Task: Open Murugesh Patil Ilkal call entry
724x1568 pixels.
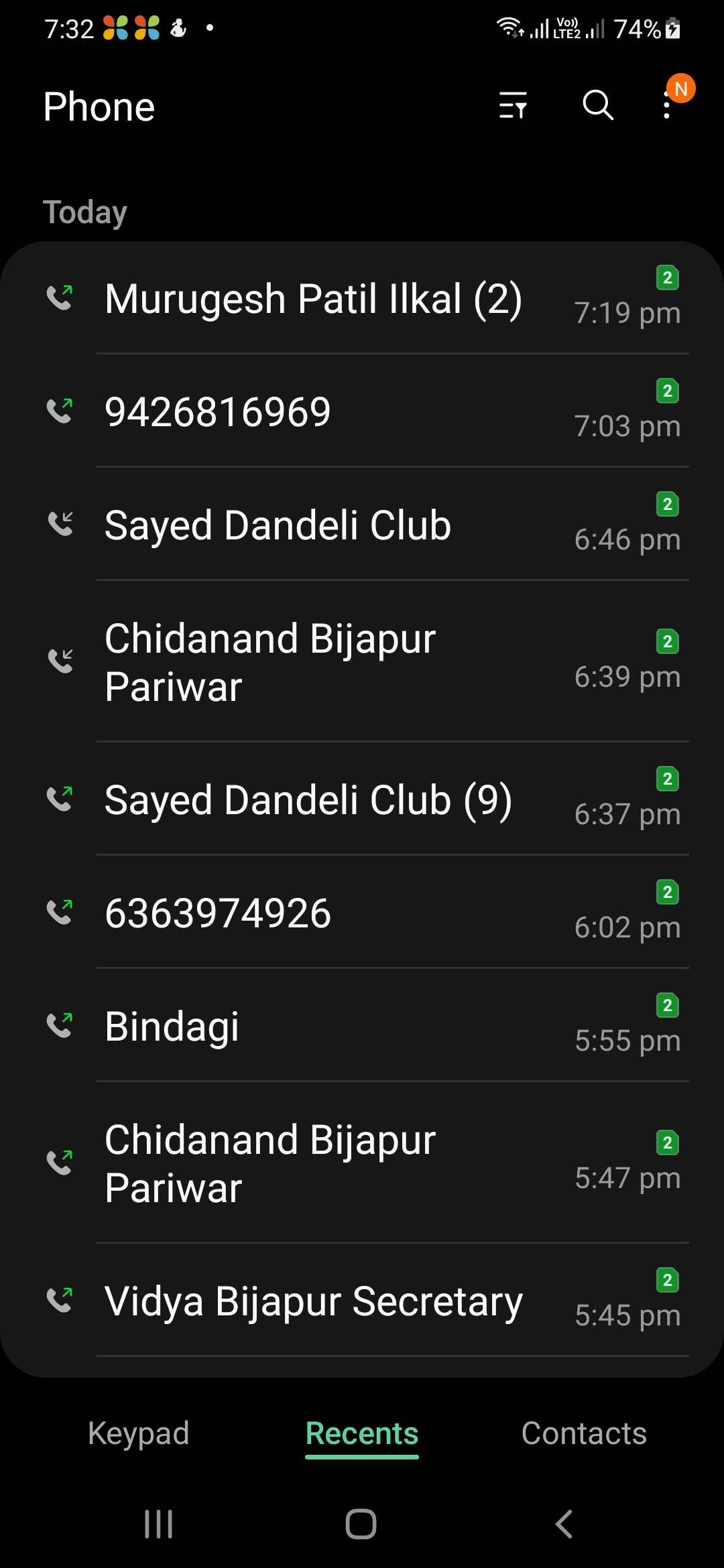Action: point(313,299)
